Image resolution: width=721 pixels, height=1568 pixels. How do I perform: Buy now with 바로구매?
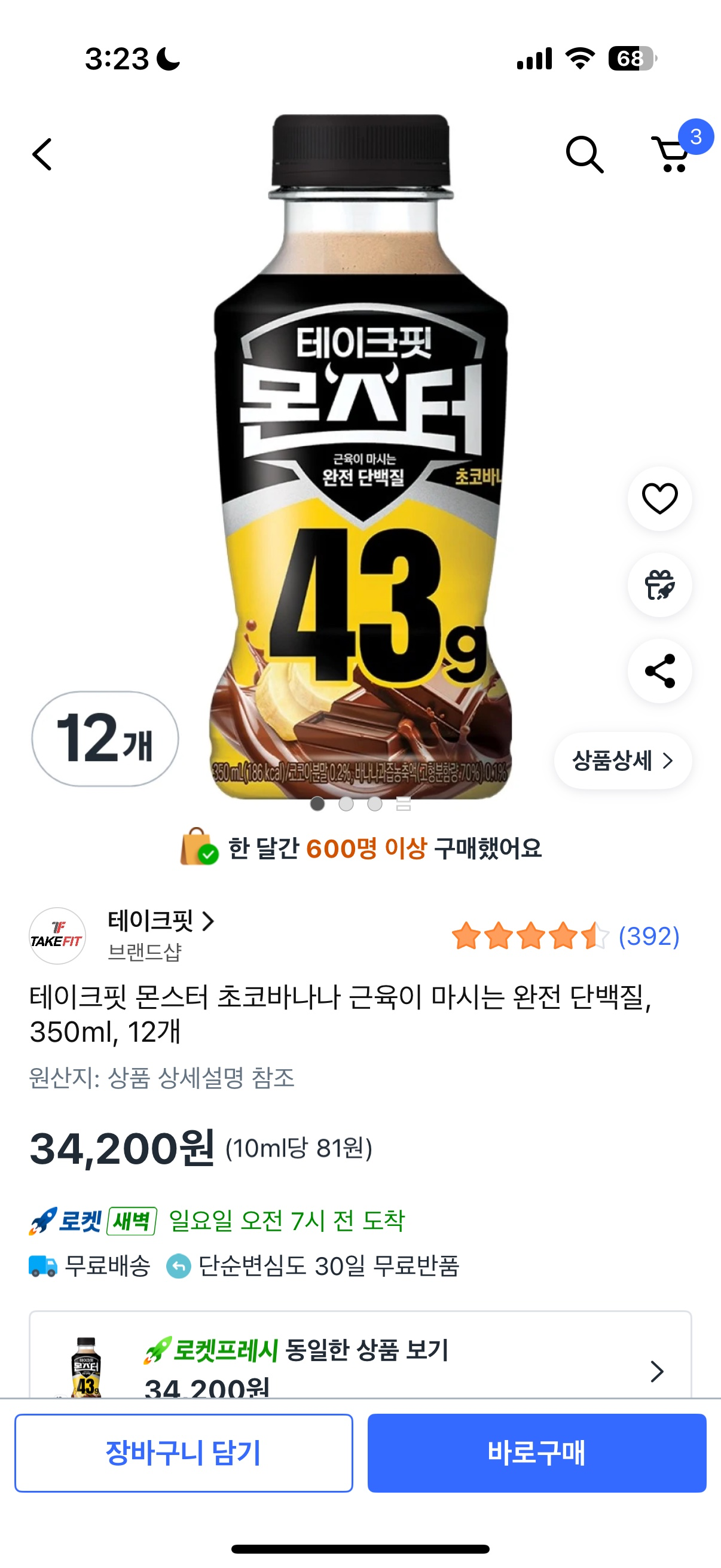pos(536,1453)
